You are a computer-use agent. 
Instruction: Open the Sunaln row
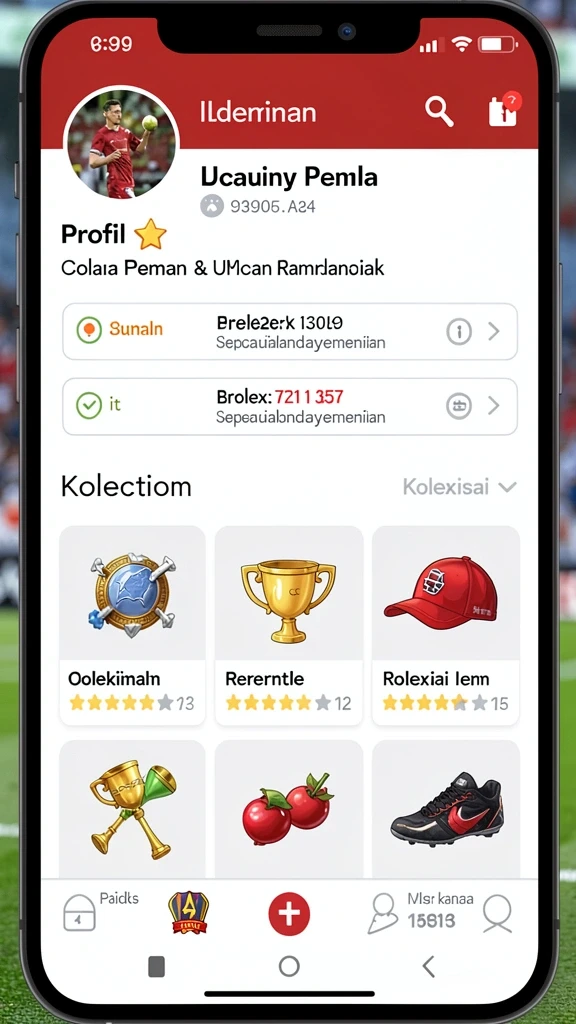290,332
